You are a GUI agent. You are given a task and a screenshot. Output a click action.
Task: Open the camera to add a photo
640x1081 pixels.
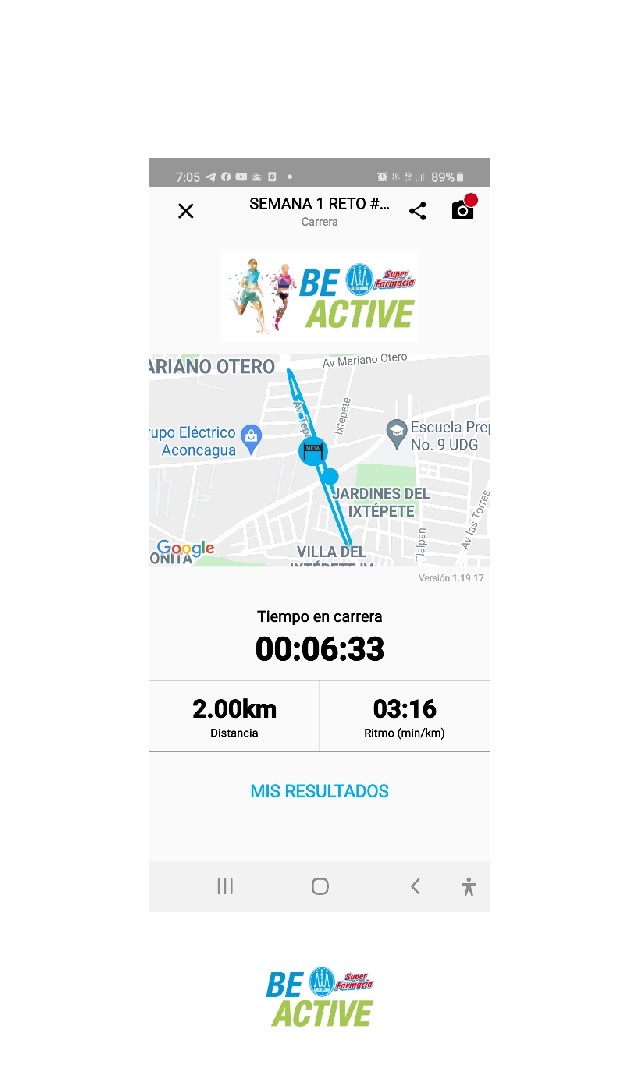[462, 210]
